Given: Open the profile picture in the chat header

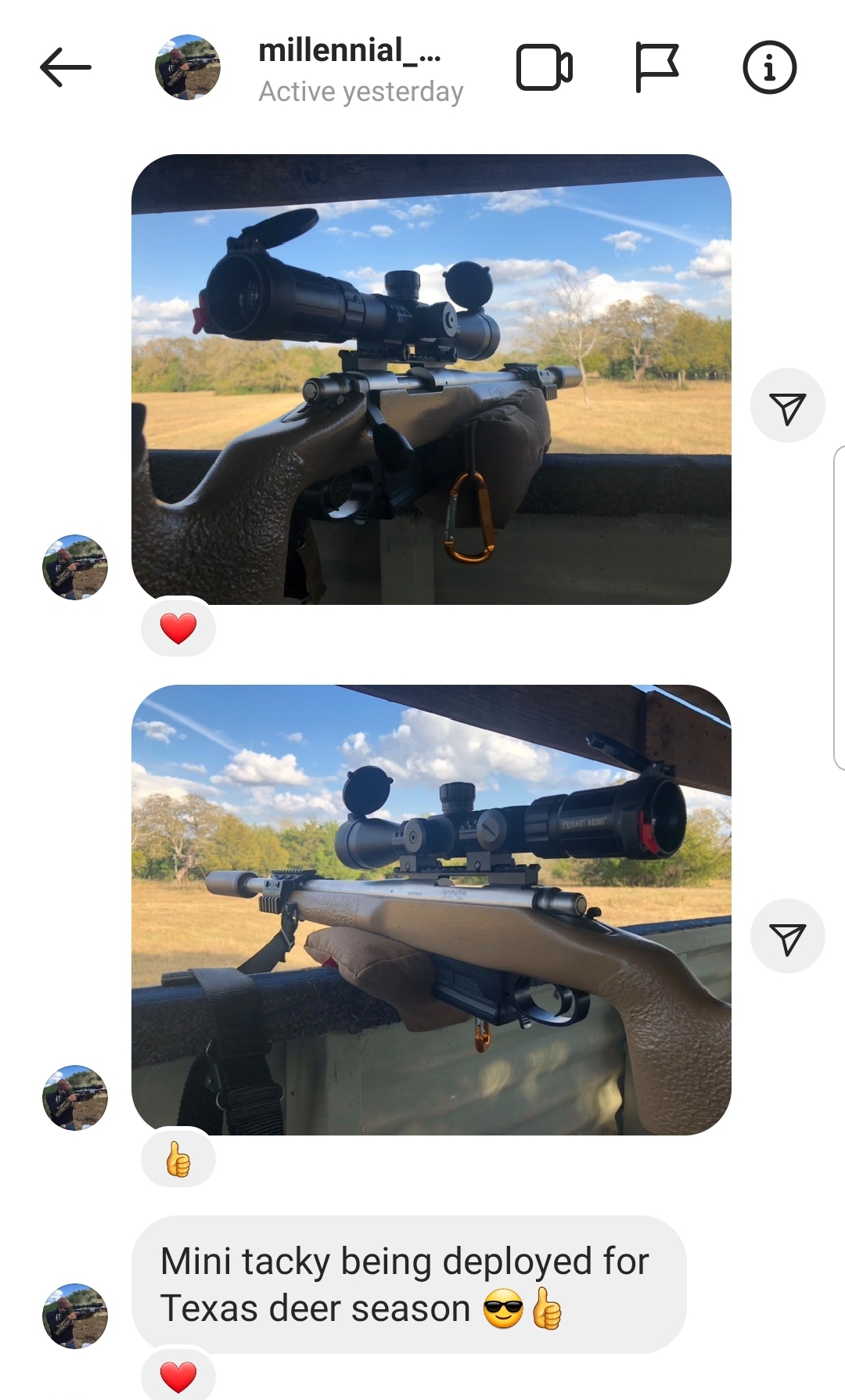Looking at the screenshot, I should pyautogui.click(x=188, y=67).
